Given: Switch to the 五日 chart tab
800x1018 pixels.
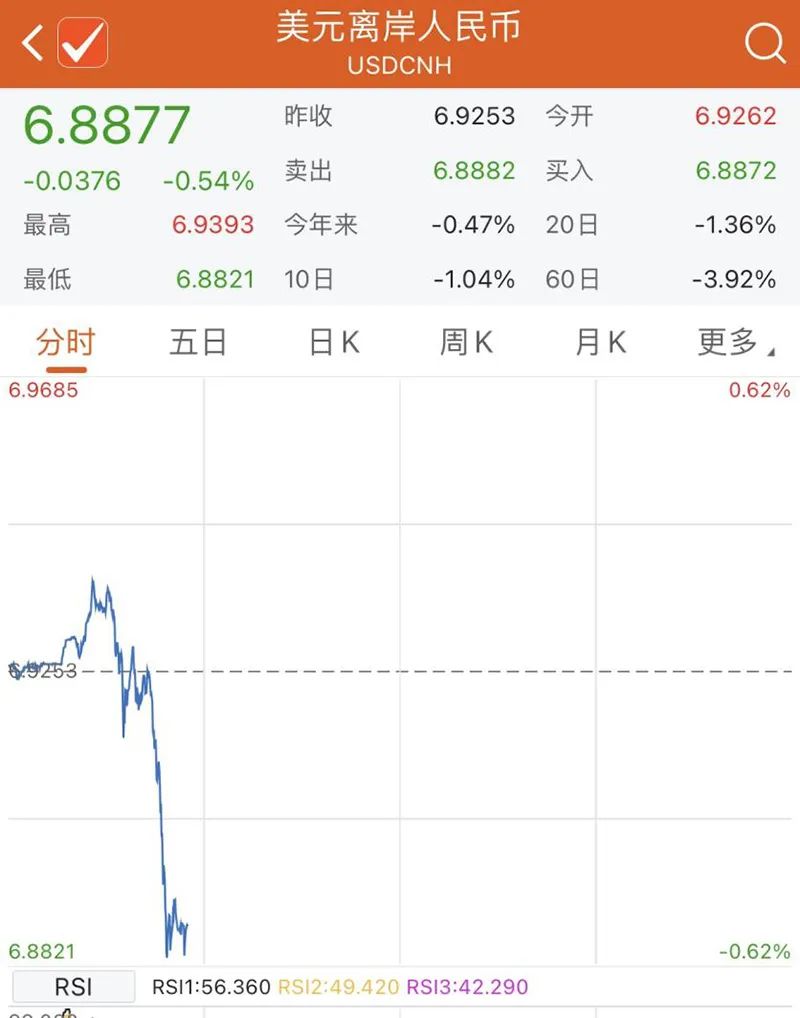Looking at the screenshot, I should pos(198,343).
